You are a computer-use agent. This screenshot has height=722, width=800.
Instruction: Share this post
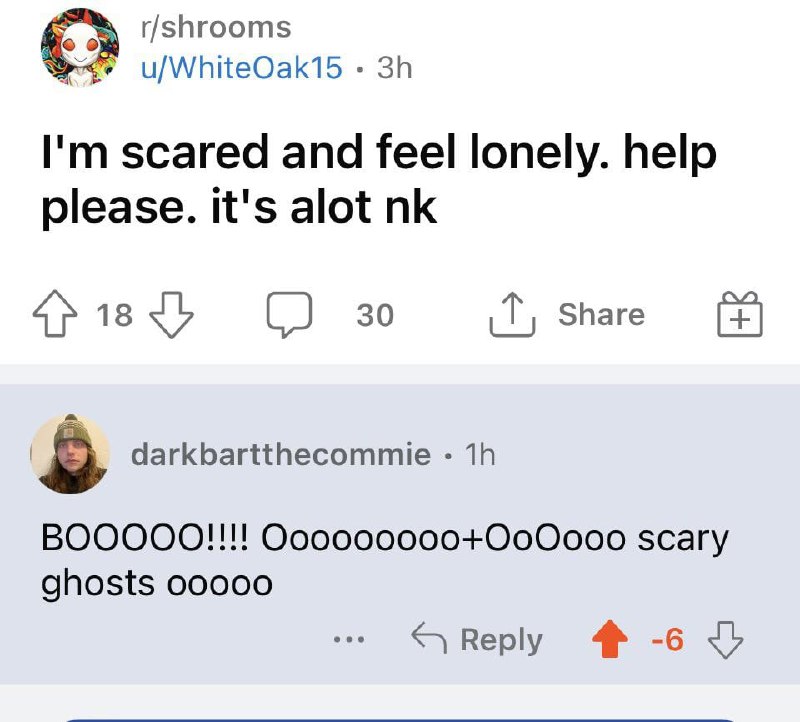[566, 315]
